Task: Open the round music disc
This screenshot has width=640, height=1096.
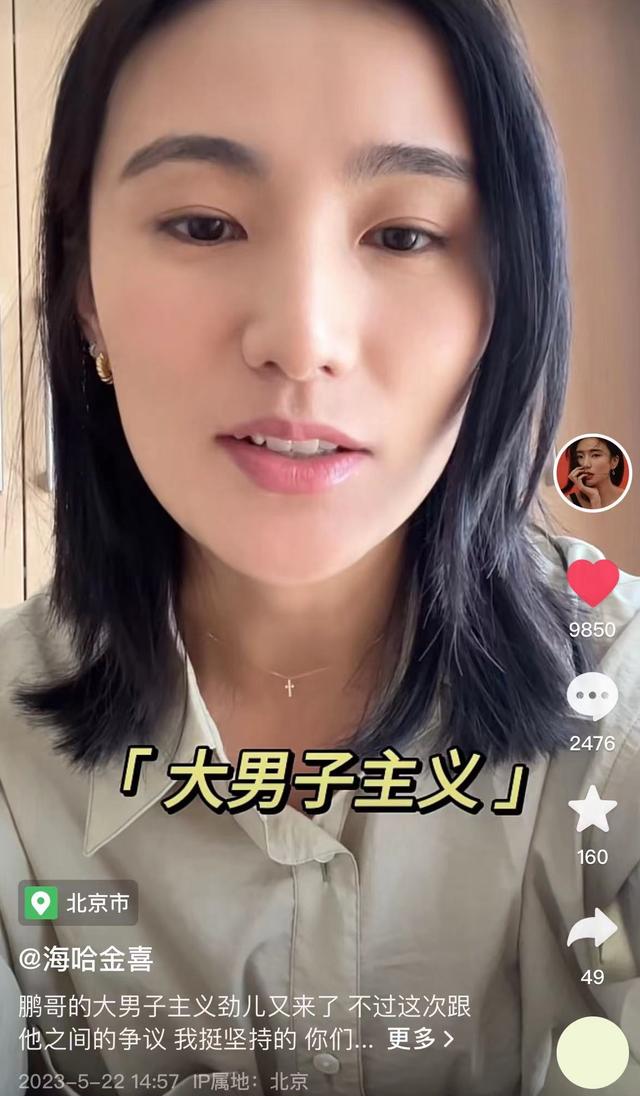Action: [592, 1052]
